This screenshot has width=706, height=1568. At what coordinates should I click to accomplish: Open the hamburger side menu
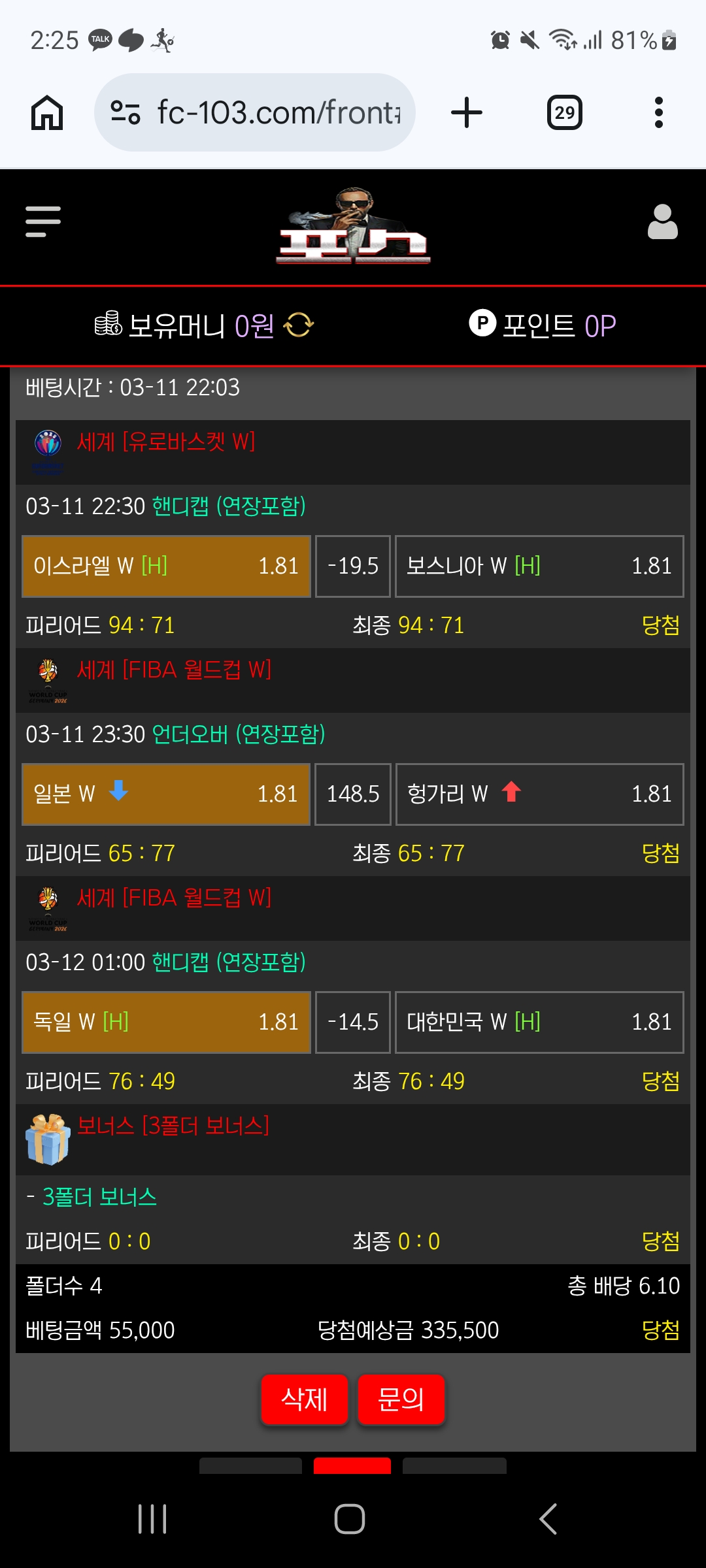point(43,221)
